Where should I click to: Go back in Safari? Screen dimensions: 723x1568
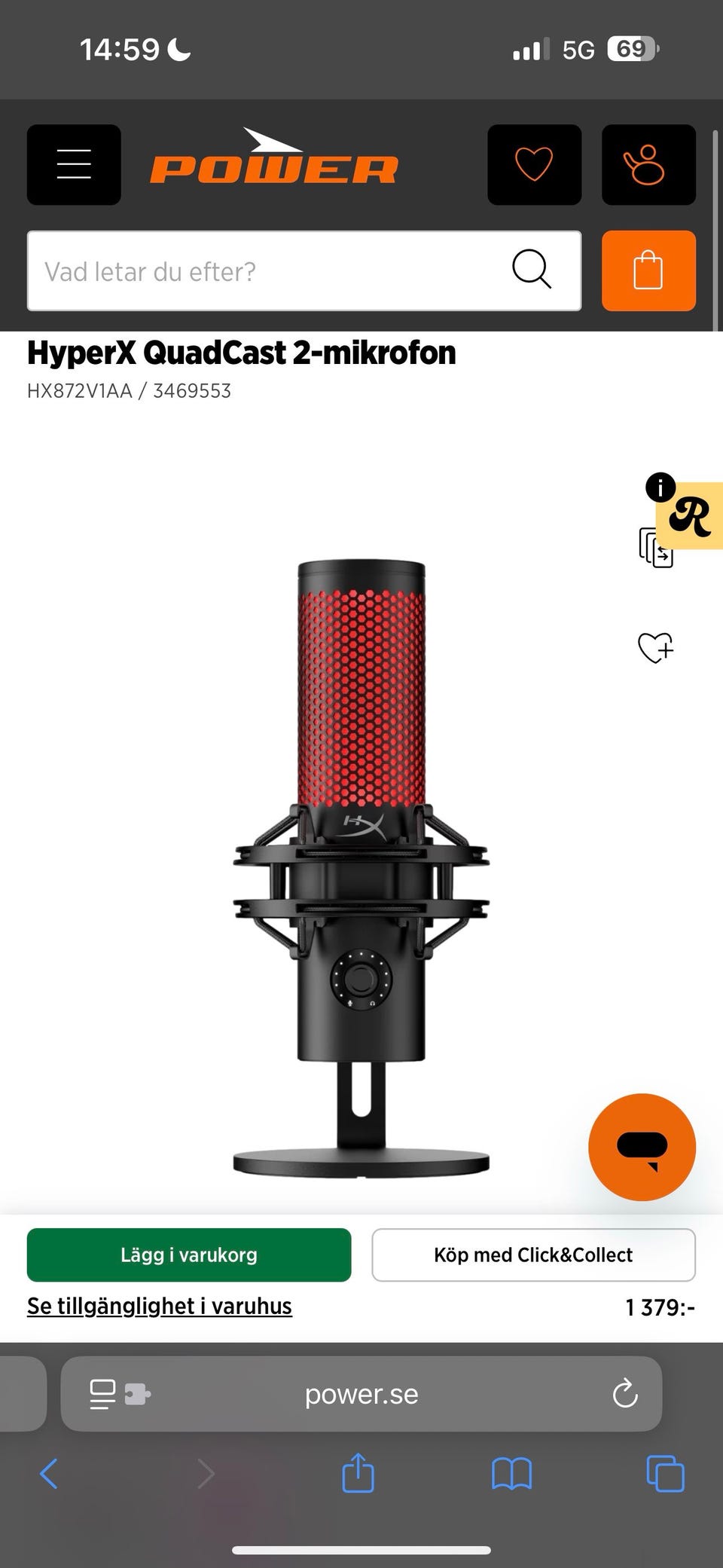(x=49, y=1474)
